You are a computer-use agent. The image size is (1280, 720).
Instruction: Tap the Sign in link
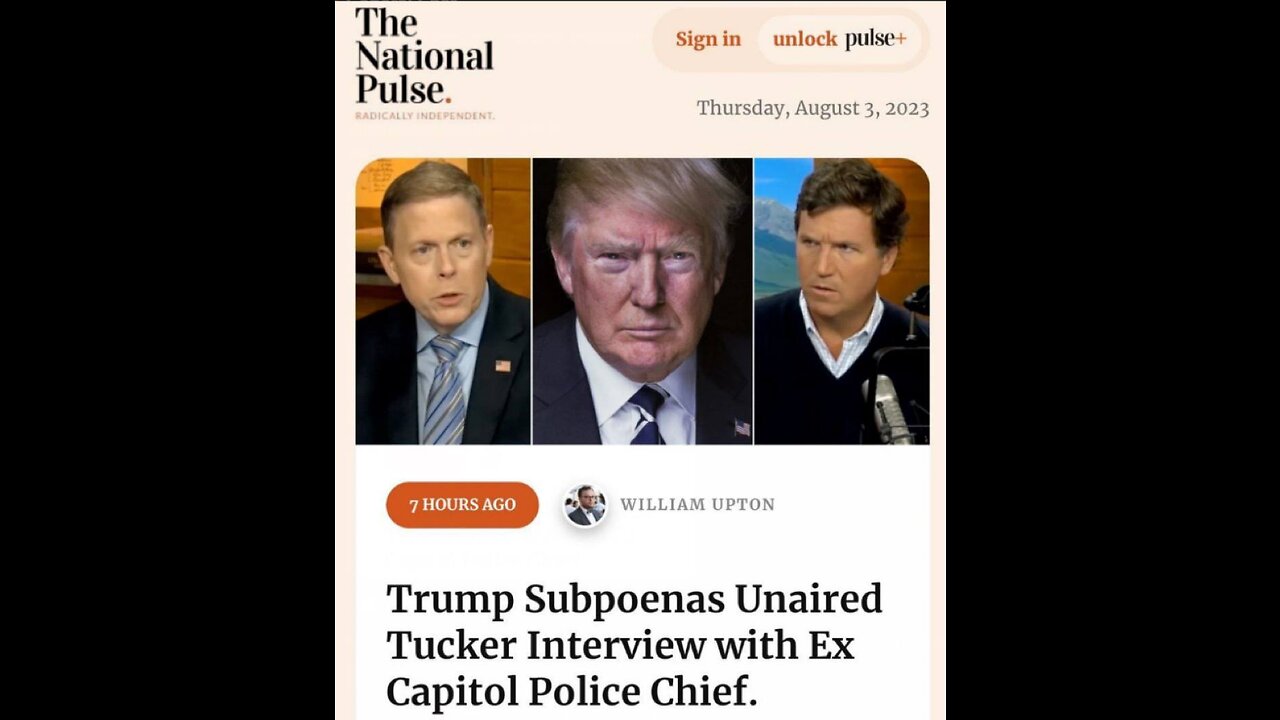(708, 40)
